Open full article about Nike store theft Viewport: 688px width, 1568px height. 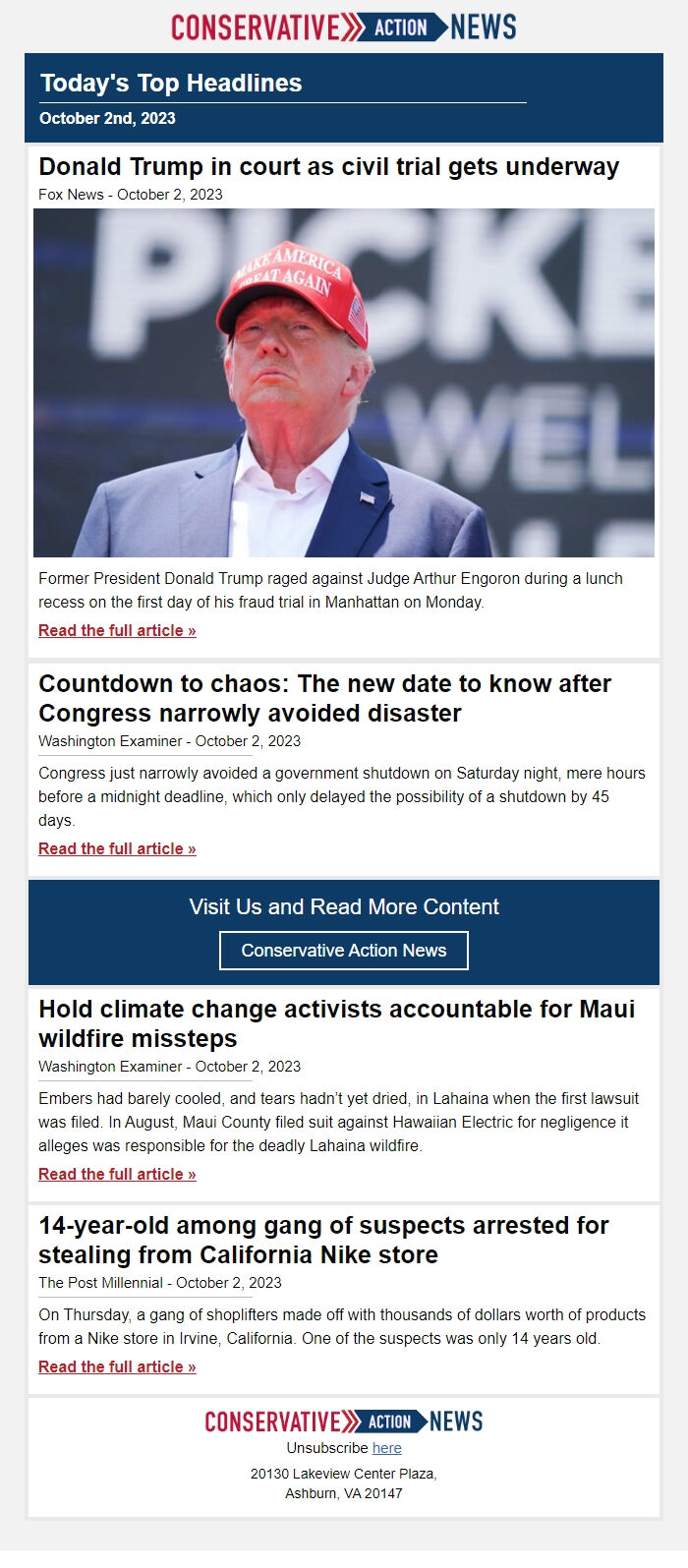tap(117, 1366)
